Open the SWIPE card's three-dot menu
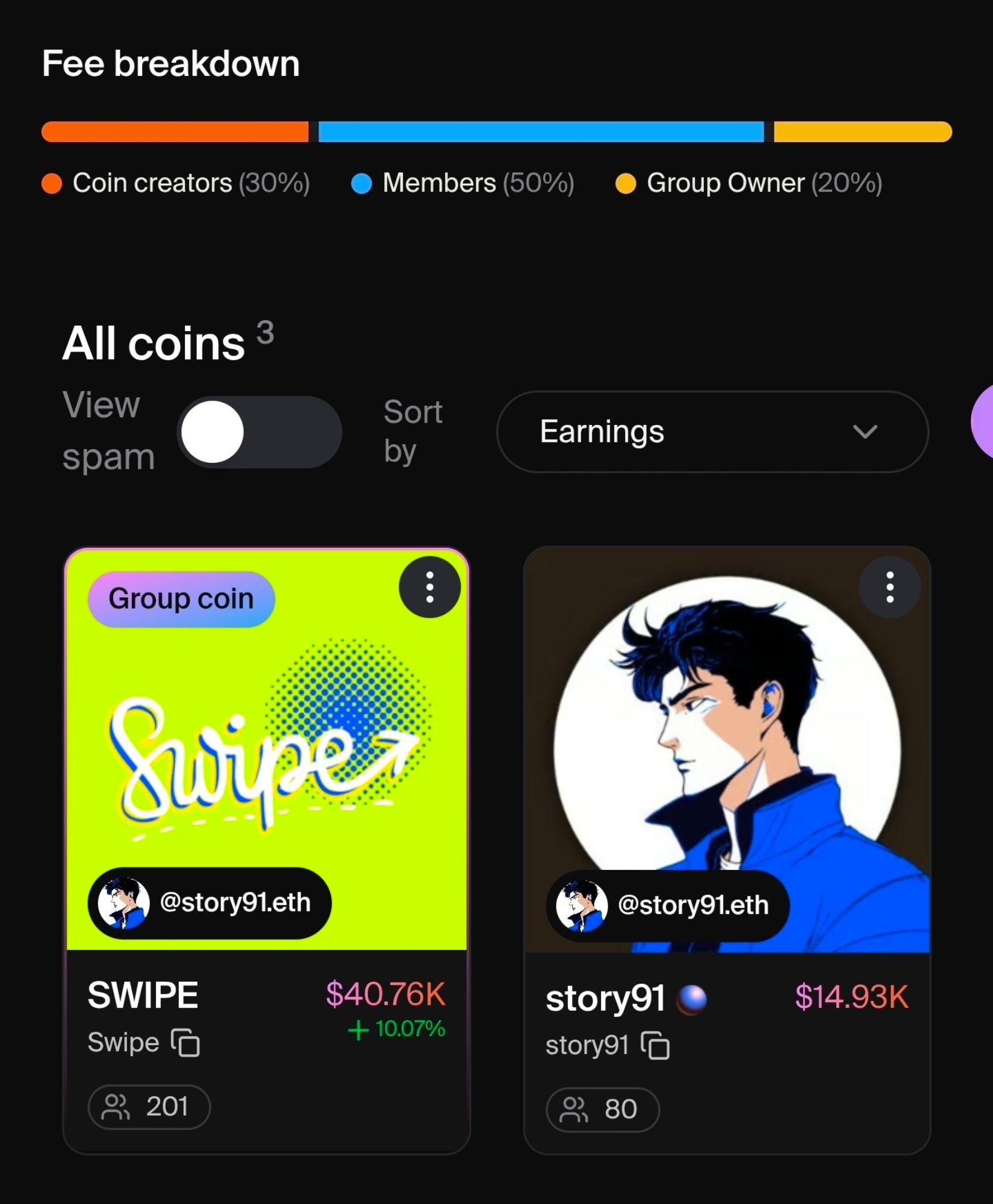Screen dimensions: 993x1204 pos(429,587)
